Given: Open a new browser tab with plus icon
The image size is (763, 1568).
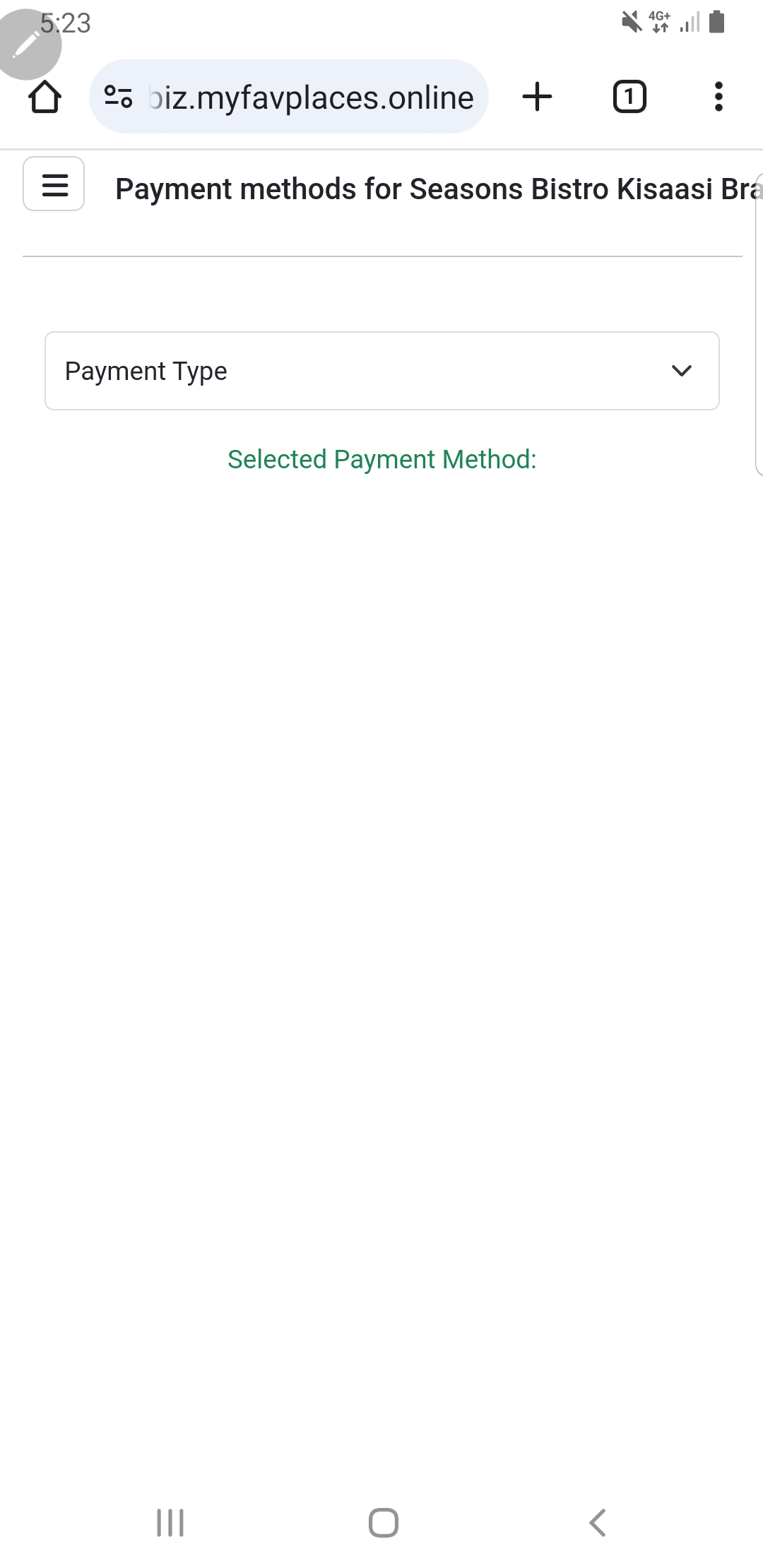Looking at the screenshot, I should click(537, 97).
